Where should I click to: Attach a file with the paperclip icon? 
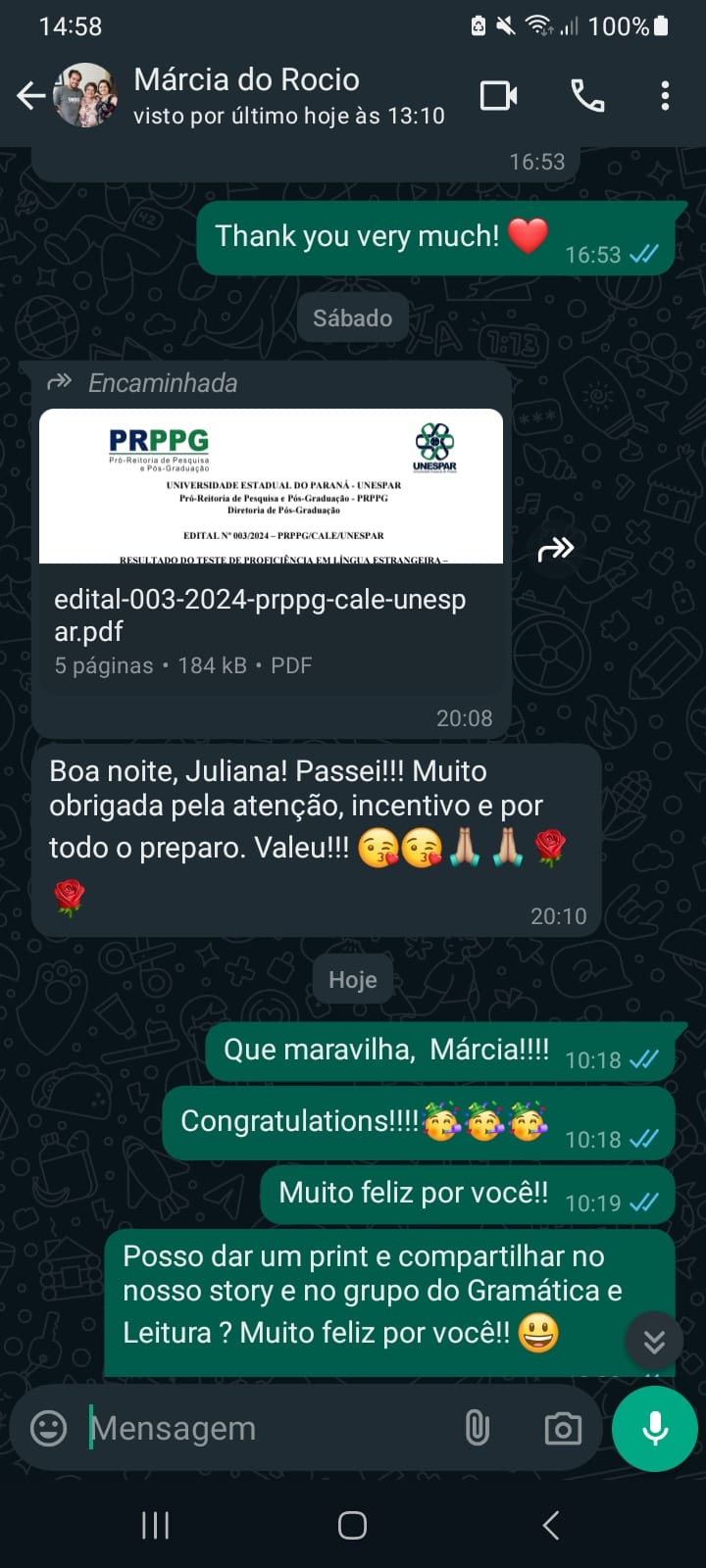pyautogui.click(x=478, y=1428)
